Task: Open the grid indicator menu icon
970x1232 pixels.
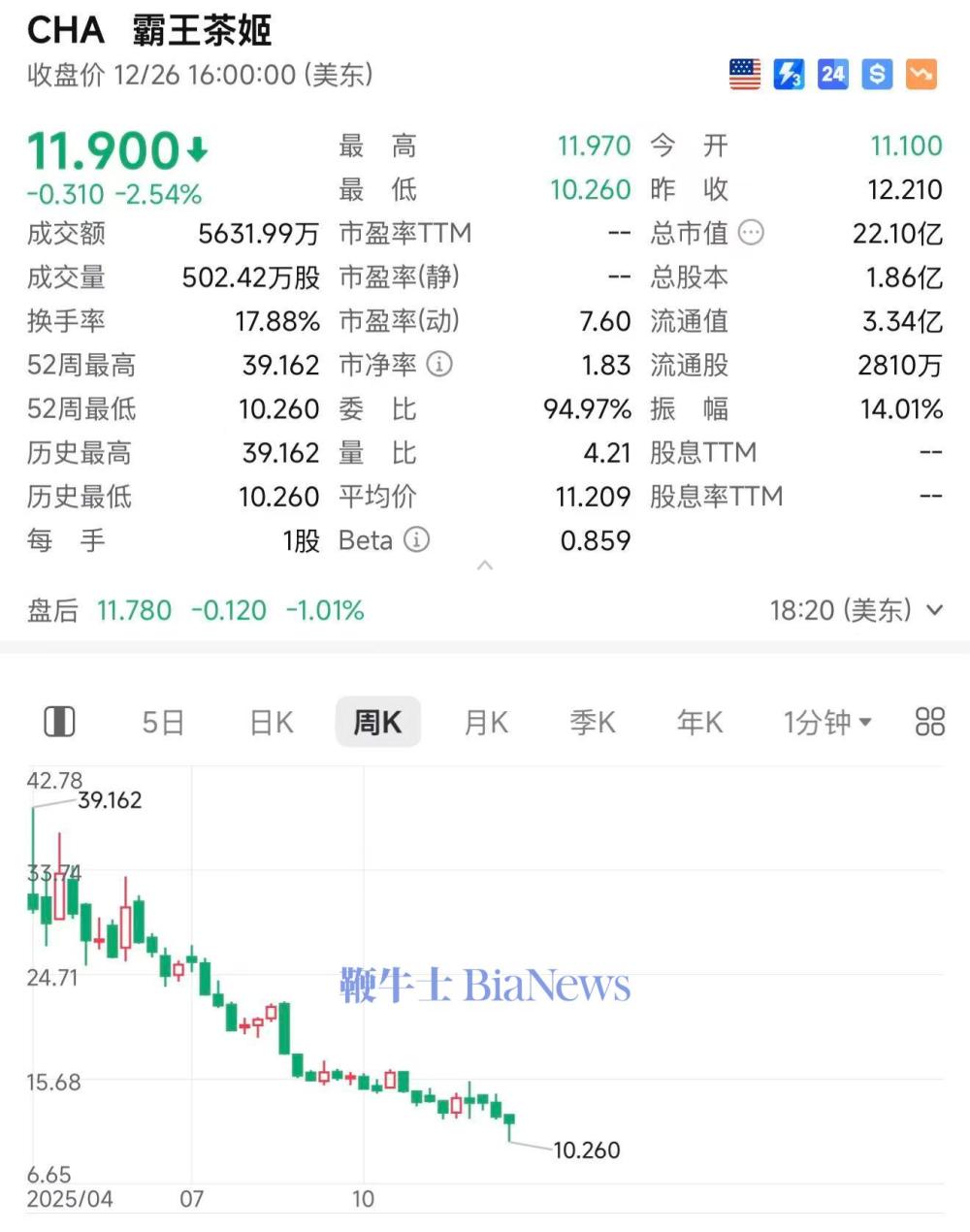Action: (928, 722)
